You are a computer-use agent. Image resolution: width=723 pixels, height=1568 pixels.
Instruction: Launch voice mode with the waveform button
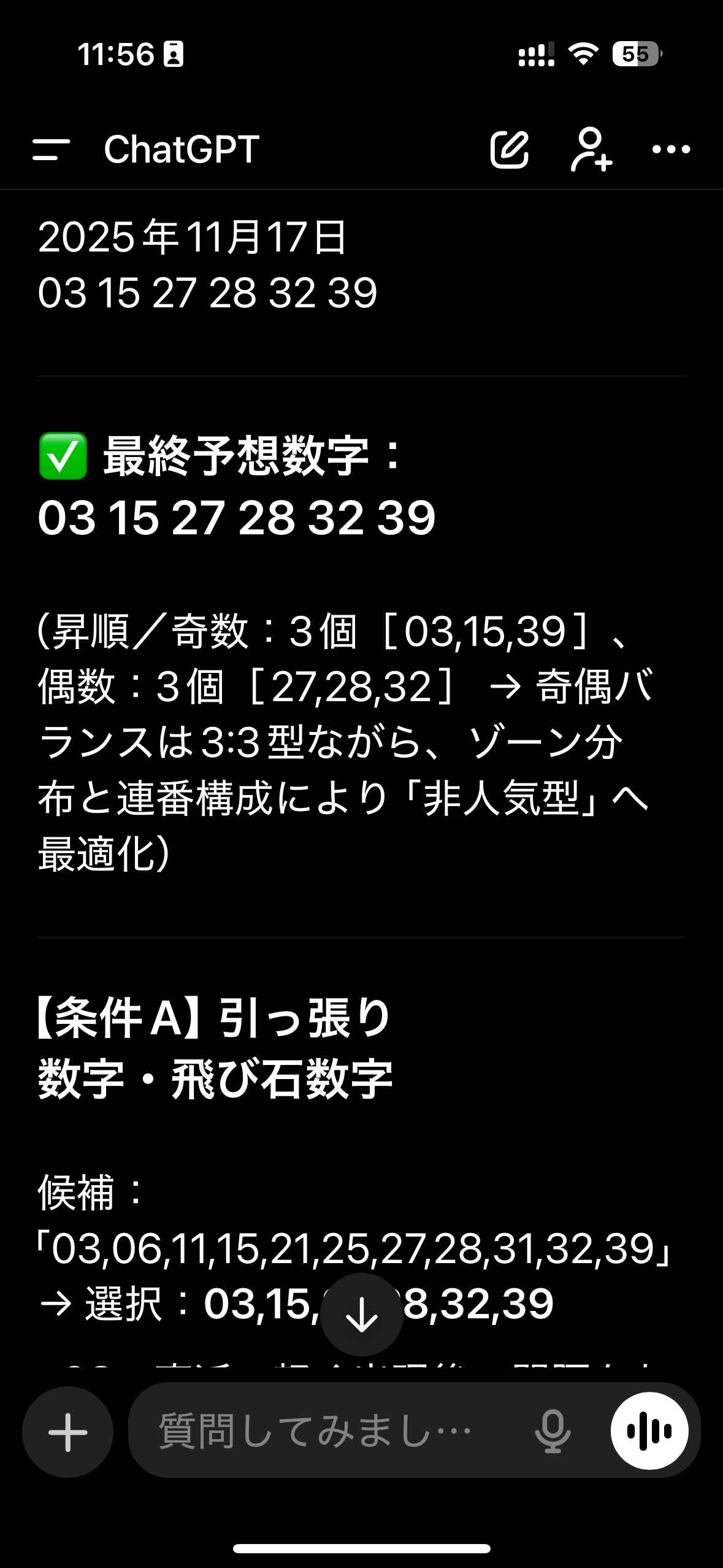(x=649, y=1431)
